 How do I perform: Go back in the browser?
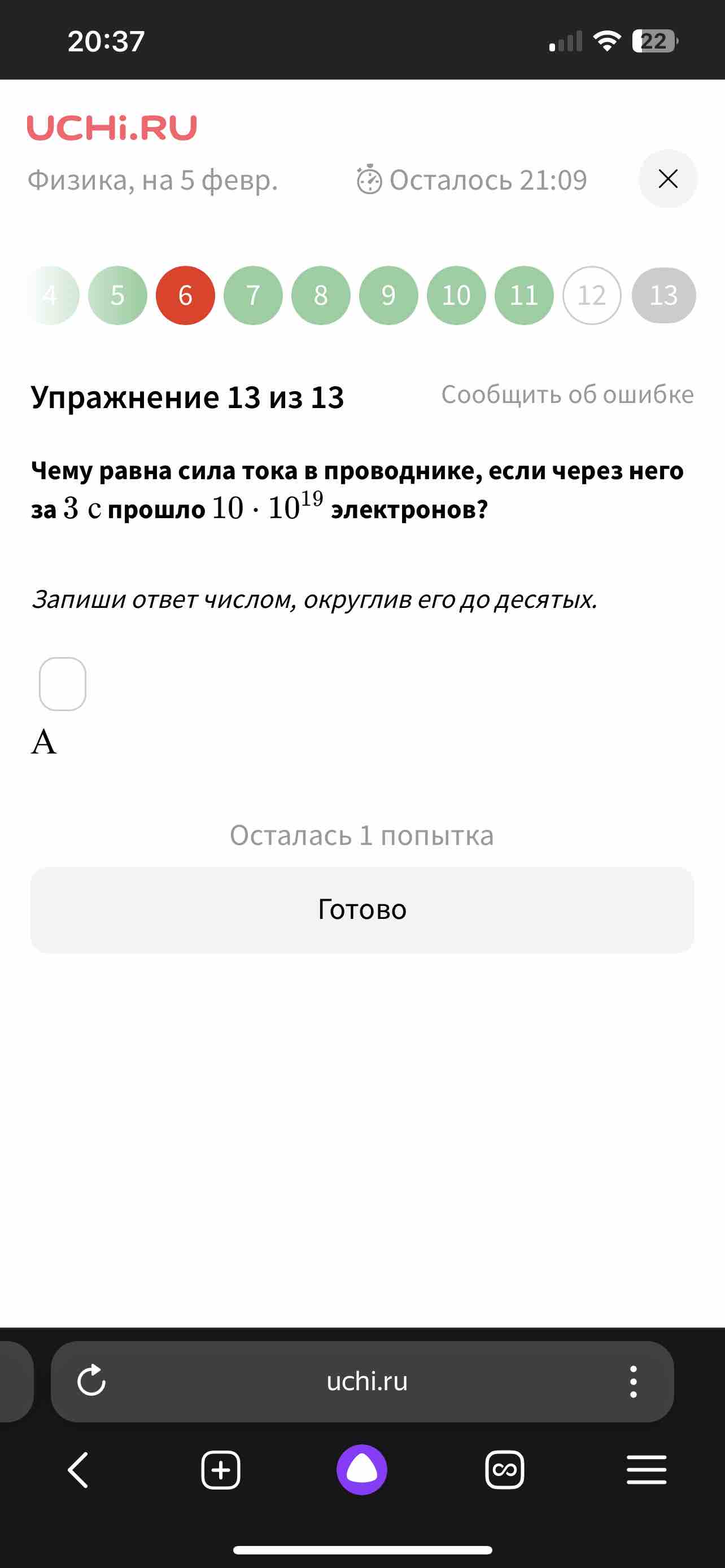[78, 1470]
